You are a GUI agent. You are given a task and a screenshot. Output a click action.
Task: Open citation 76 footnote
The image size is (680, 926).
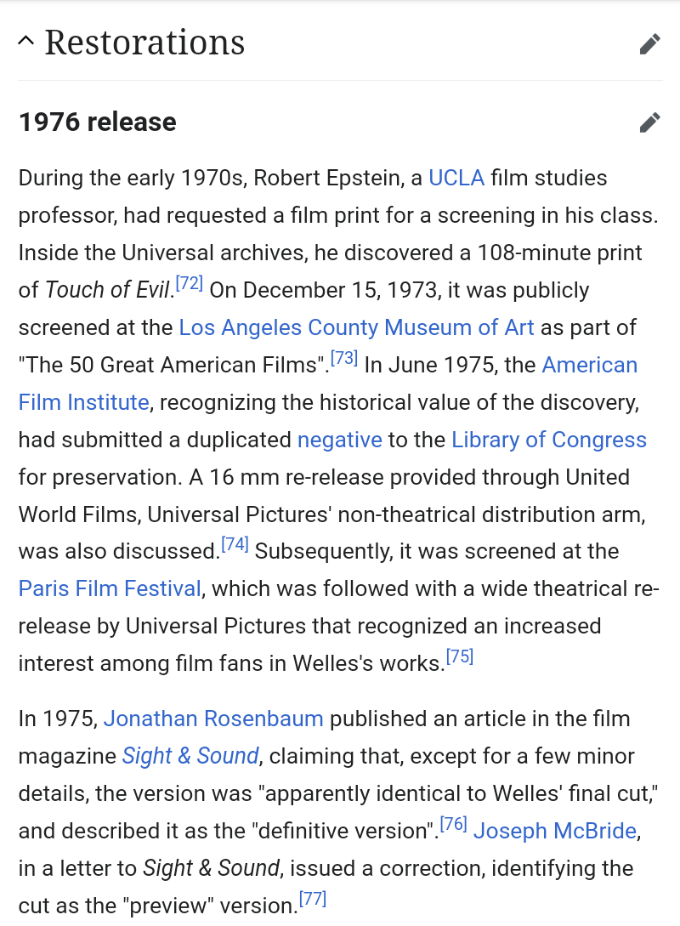click(453, 824)
